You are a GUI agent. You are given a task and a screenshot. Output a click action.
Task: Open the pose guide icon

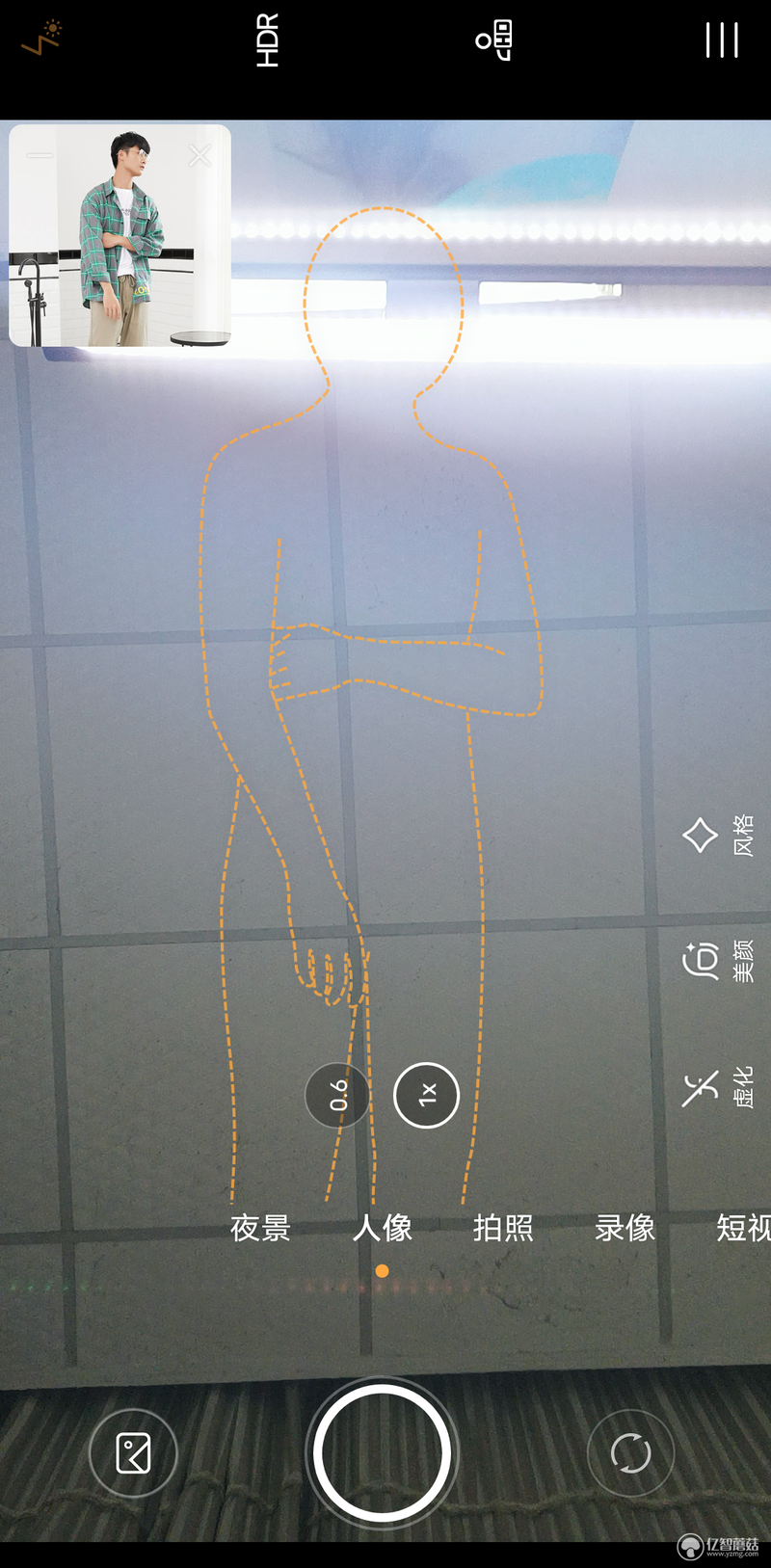point(494,40)
